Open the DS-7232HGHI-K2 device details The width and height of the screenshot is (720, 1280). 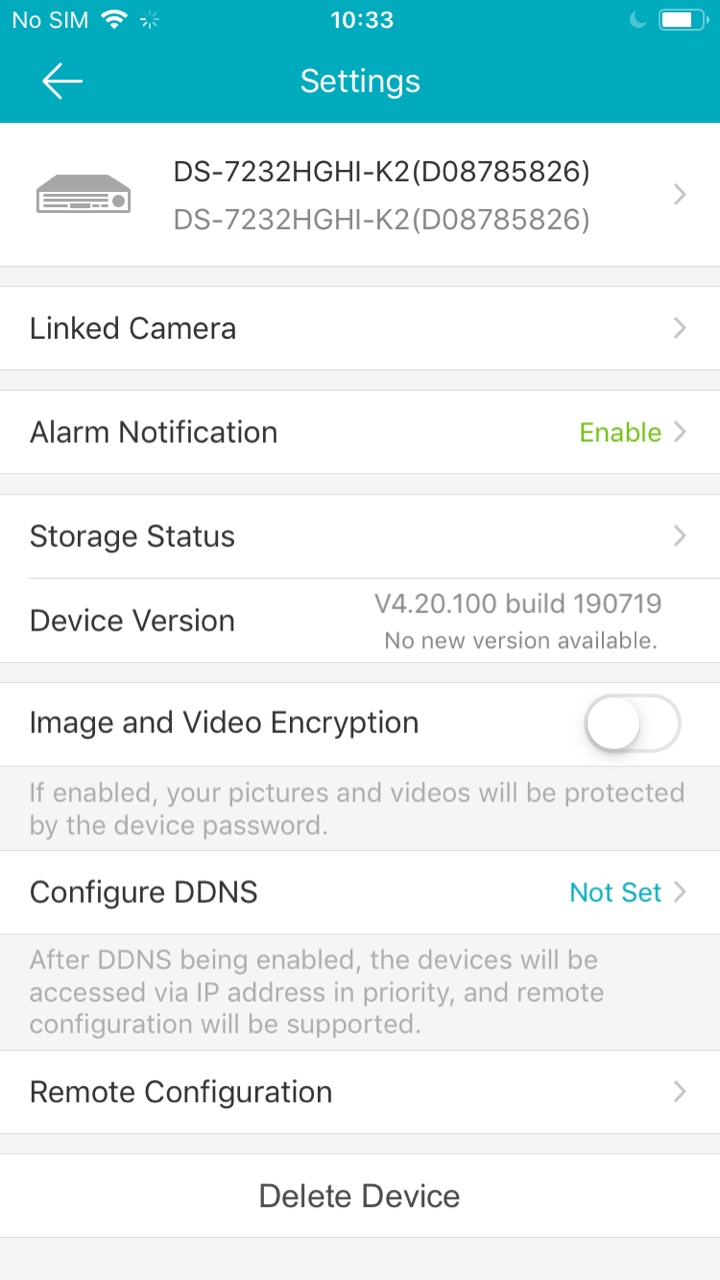pyautogui.click(x=360, y=195)
